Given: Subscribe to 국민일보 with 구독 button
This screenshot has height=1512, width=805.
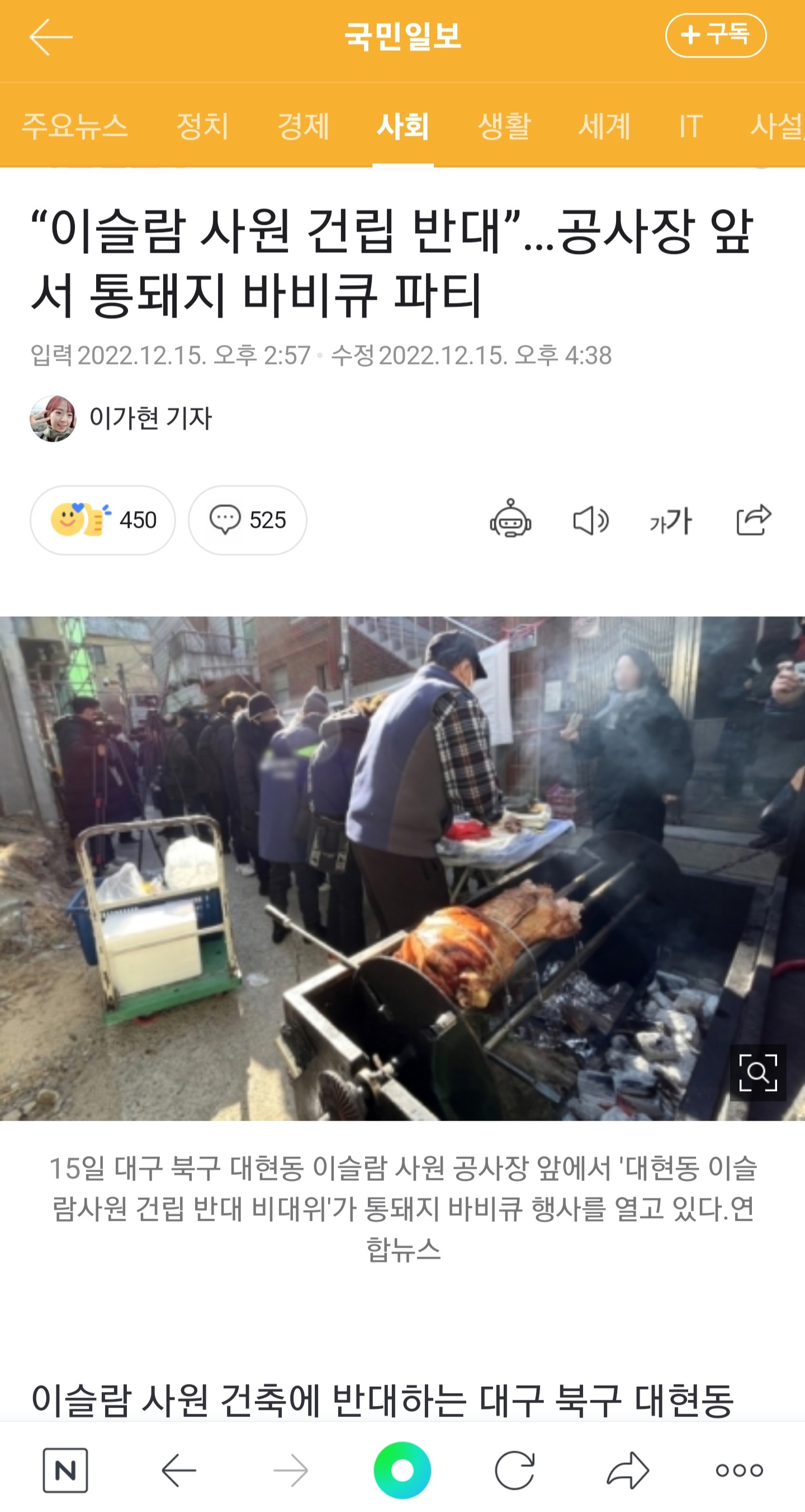Looking at the screenshot, I should tap(715, 36).
